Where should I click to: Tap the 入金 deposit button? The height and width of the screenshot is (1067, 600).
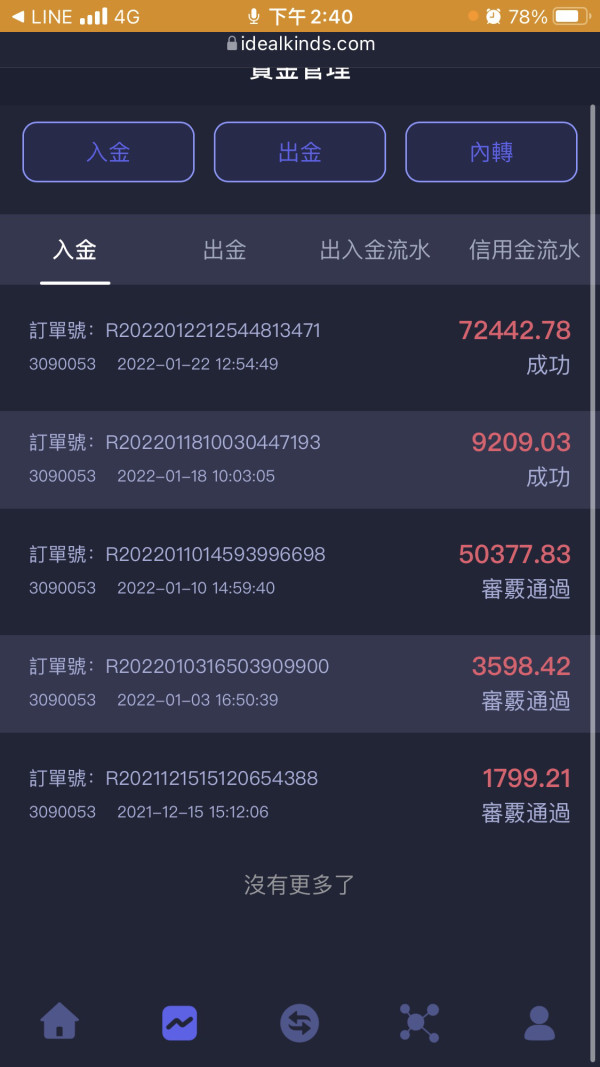(108, 152)
